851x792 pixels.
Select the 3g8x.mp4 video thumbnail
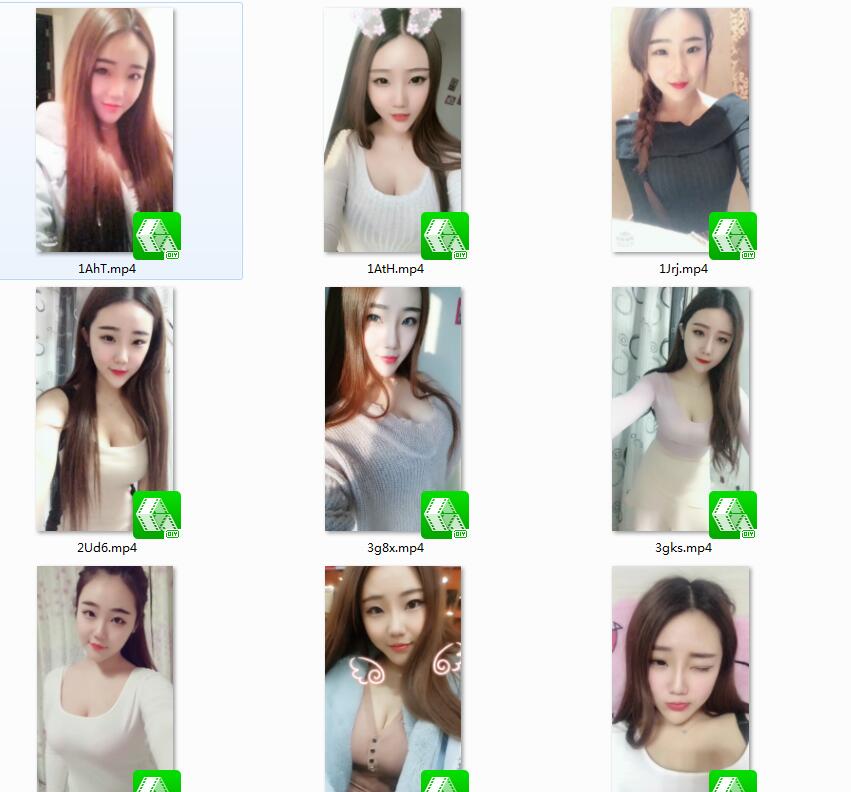(393, 409)
